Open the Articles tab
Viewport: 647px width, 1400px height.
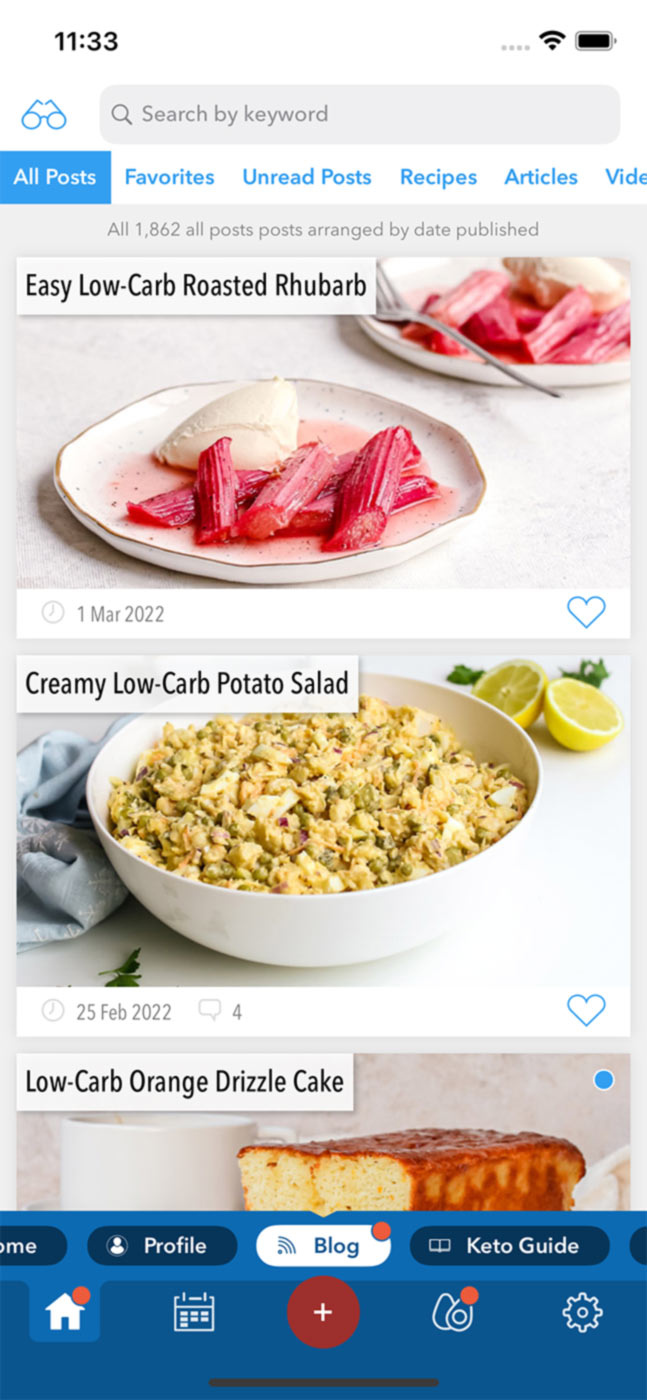540,177
